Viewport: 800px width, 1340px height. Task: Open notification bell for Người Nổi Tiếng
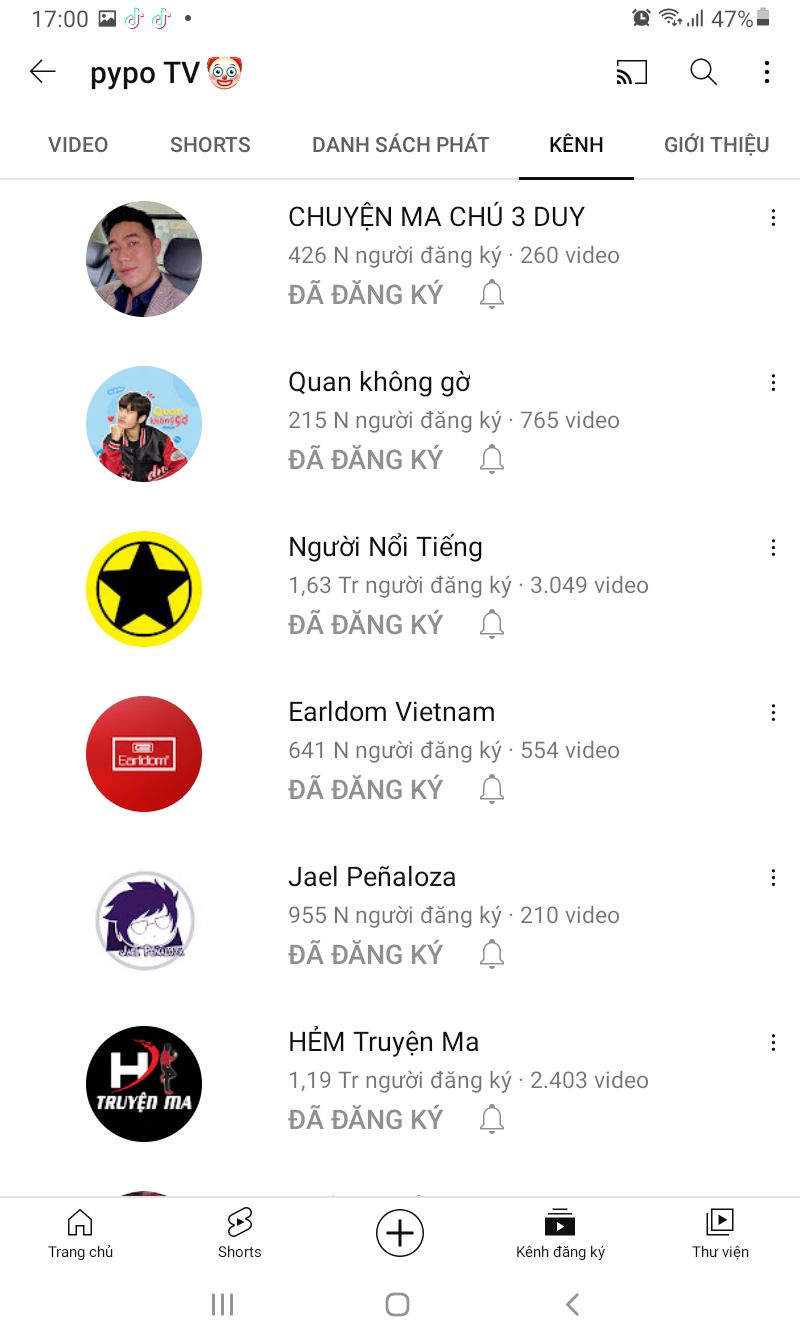(492, 625)
